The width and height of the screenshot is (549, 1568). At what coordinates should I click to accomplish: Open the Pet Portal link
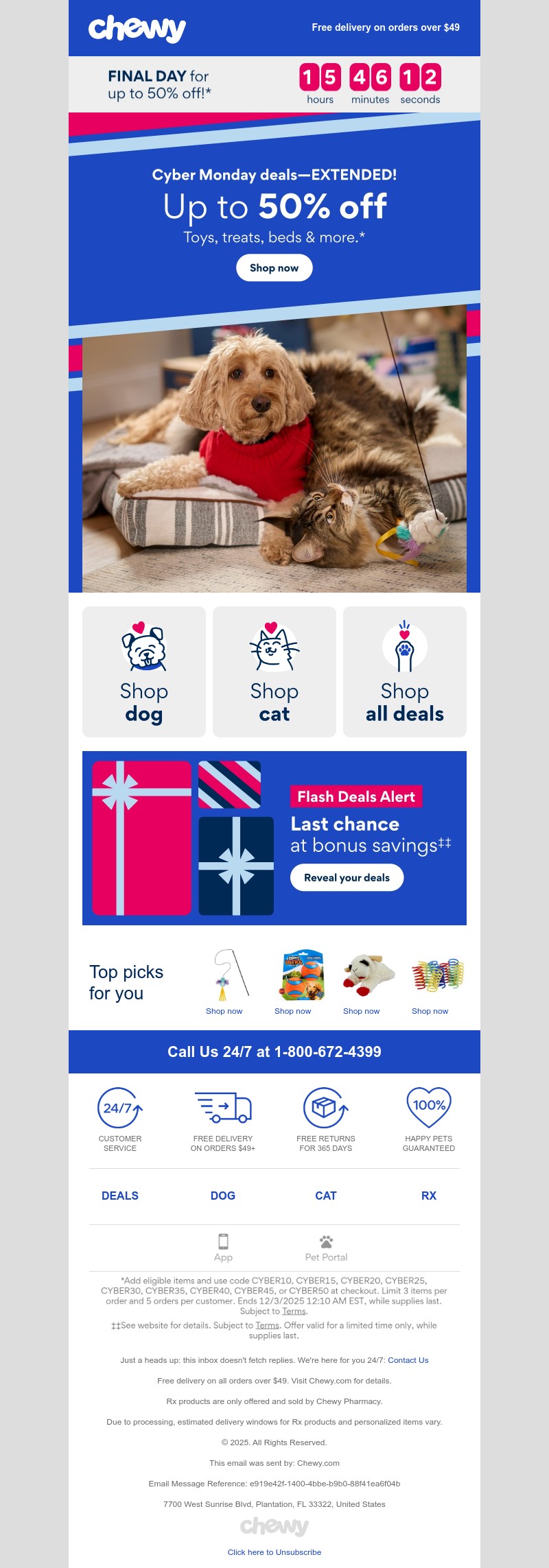pyautogui.click(x=326, y=1248)
